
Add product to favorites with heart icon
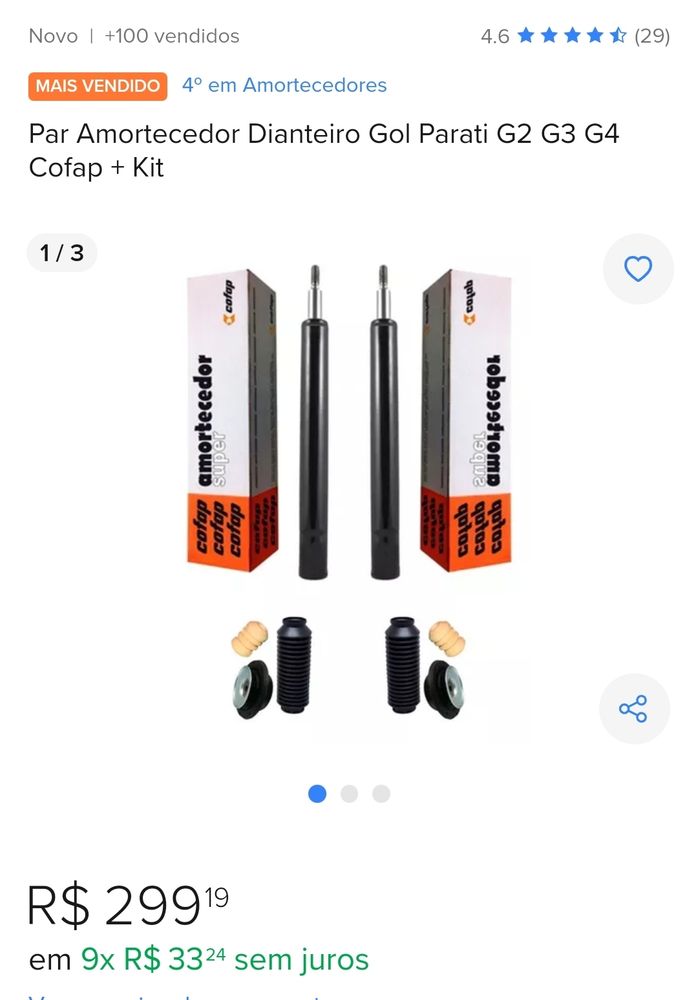(x=637, y=268)
